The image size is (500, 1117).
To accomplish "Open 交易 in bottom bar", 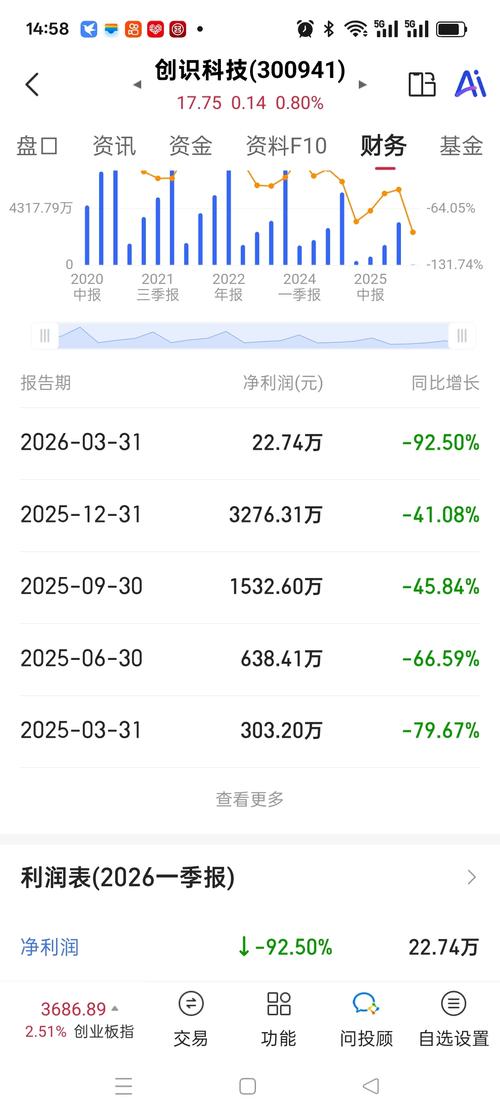I will coord(190,1019).
